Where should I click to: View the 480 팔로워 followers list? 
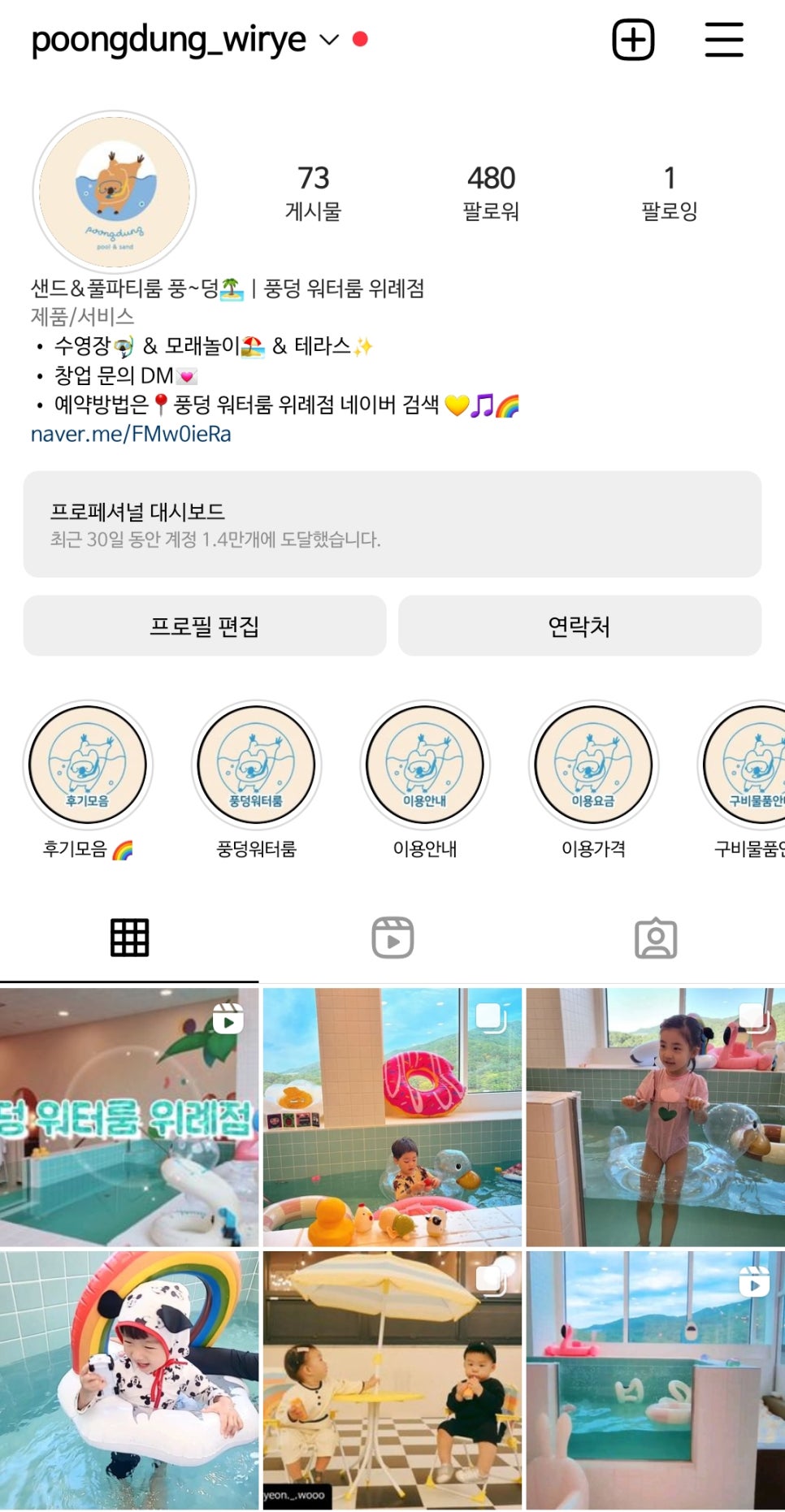(x=491, y=193)
